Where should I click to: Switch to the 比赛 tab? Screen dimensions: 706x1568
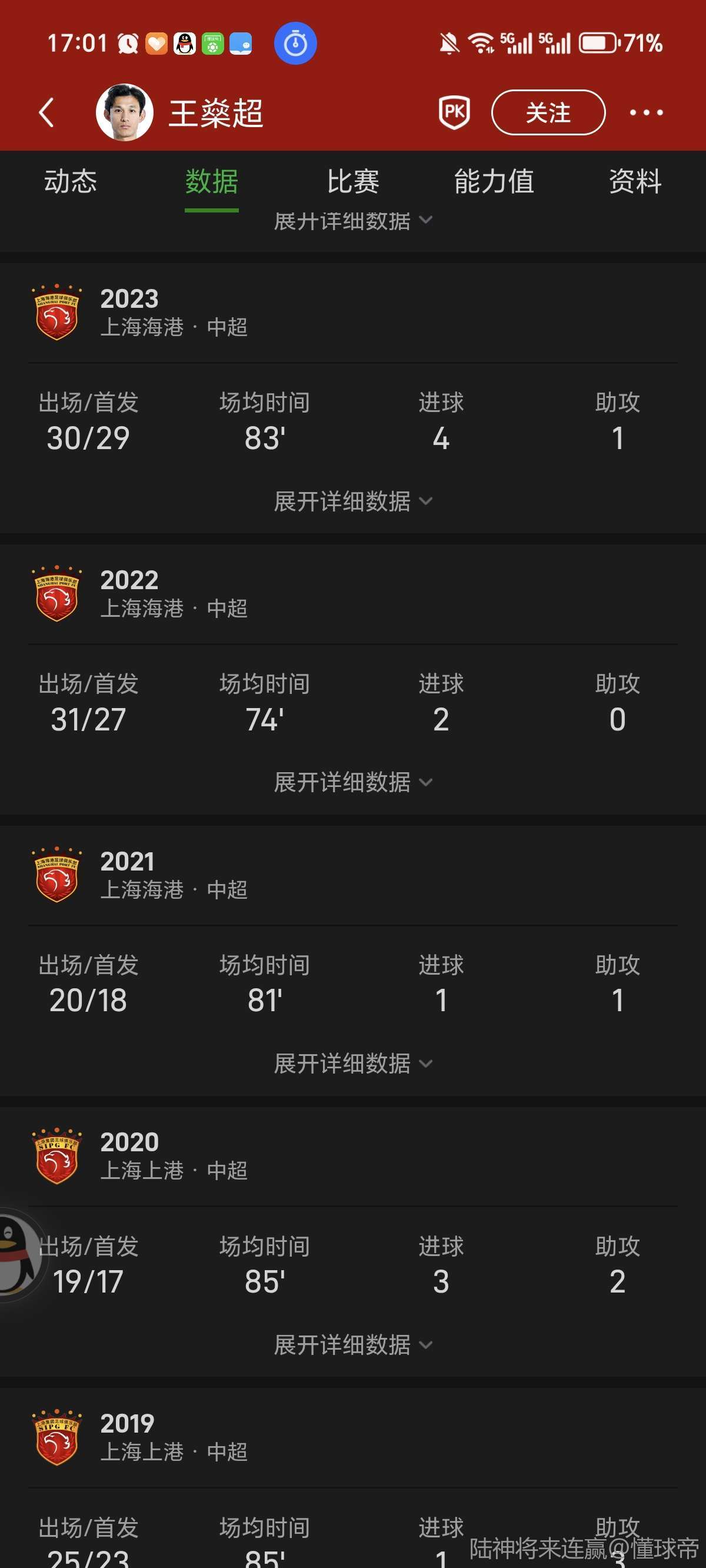[x=353, y=181]
